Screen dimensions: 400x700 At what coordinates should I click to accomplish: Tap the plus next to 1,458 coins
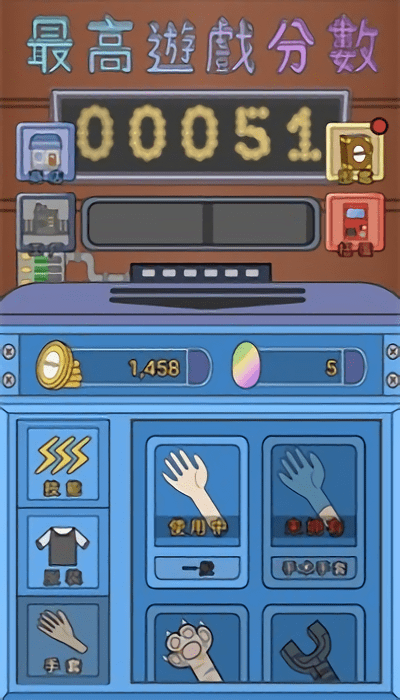click(198, 367)
